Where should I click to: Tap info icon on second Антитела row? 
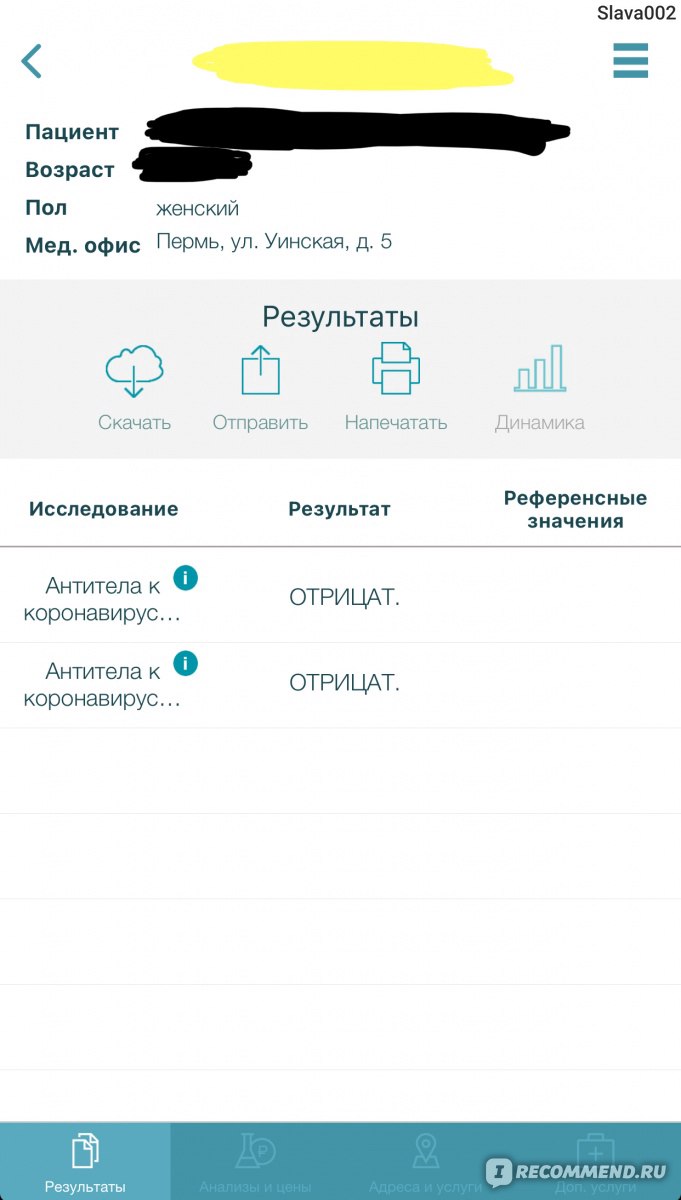pyautogui.click(x=186, y=663)
